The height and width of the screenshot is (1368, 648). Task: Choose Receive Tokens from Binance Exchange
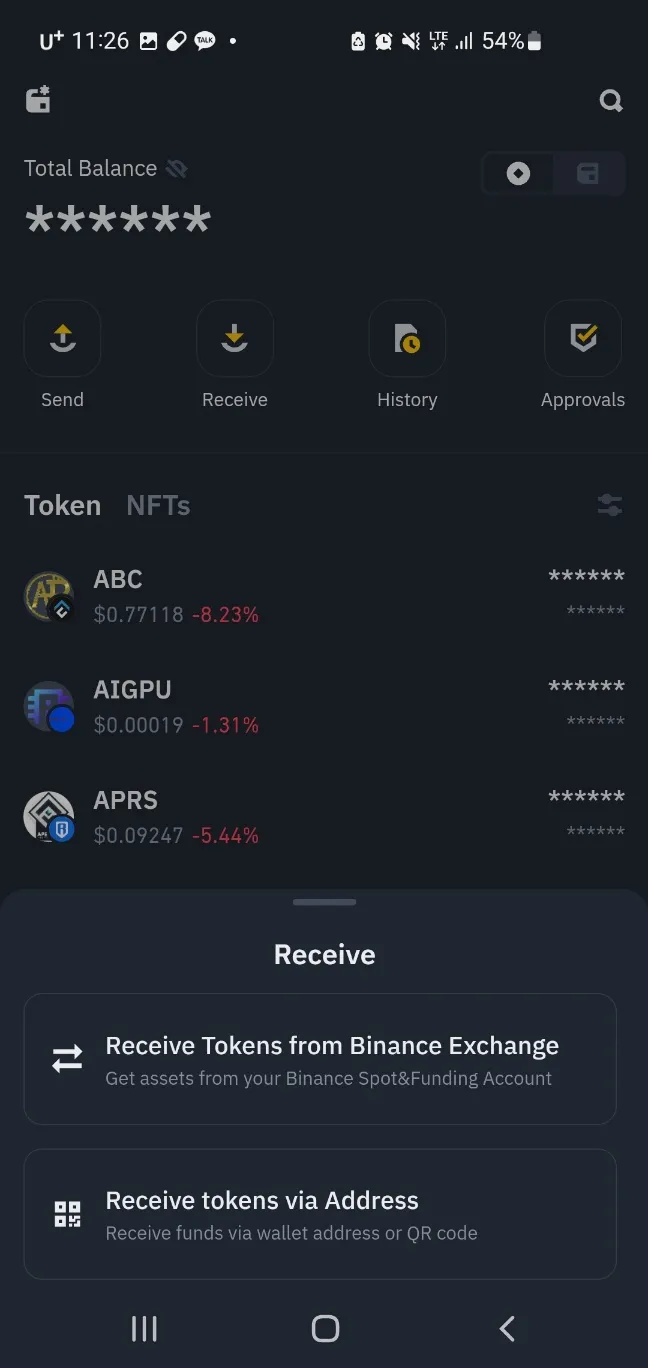tap(320, 1059)
